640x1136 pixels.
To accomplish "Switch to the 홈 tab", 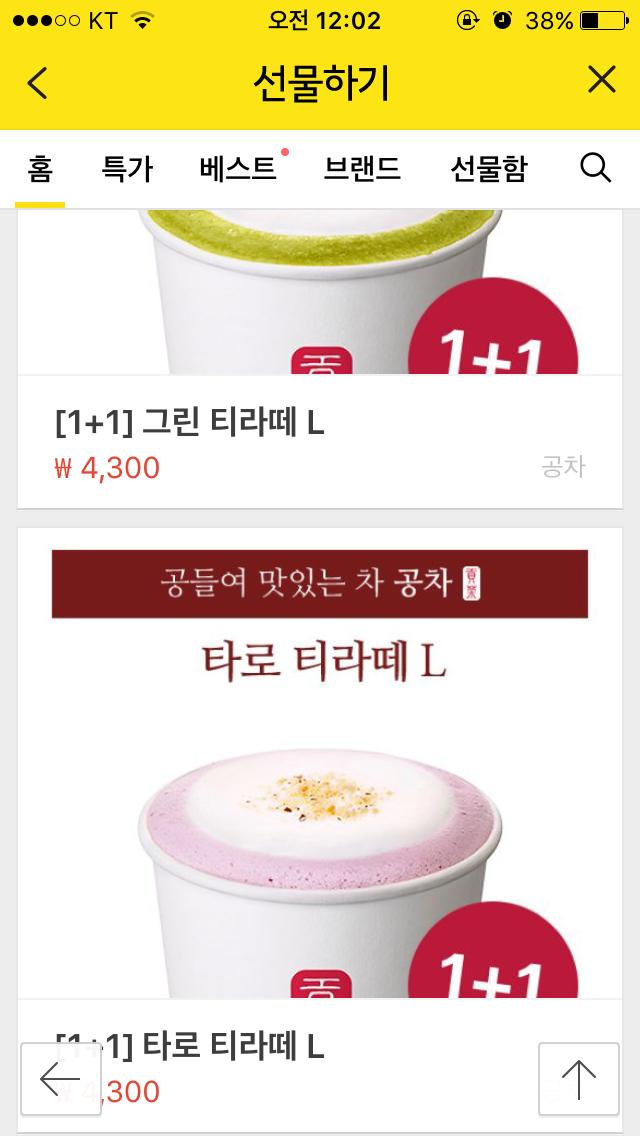I will coord(40,169).
